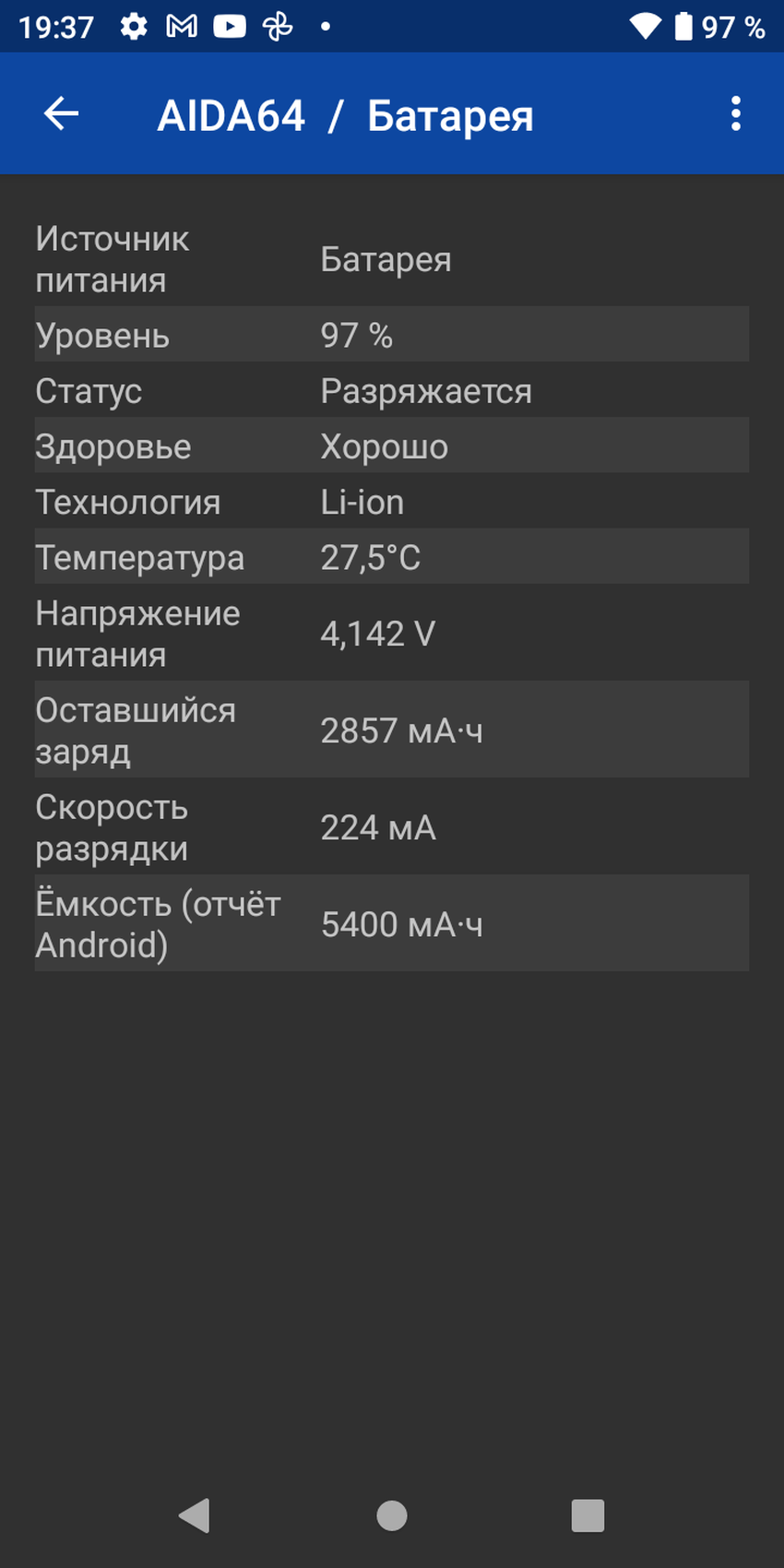Go back from the Батарея screen

[x=62, y=113]
